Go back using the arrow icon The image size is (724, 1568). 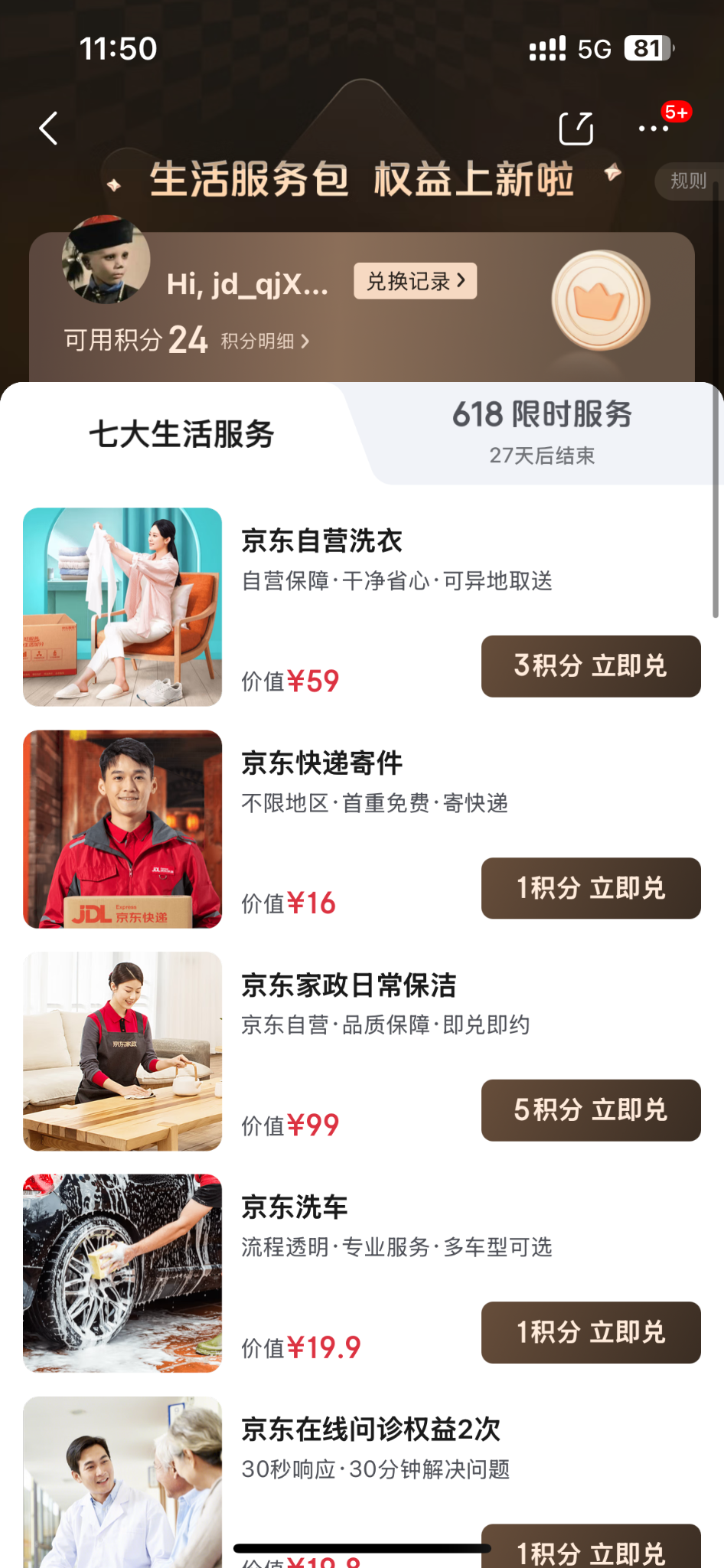[x=49, y=129]
